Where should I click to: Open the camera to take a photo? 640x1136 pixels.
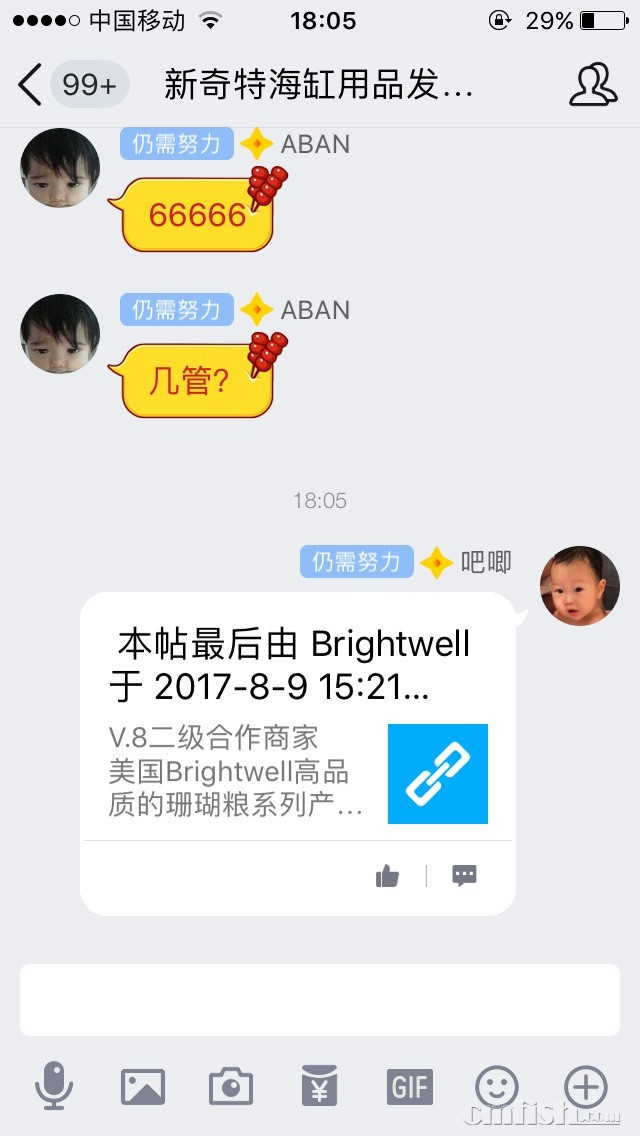pyautogui.click(x=231, y=1086)
